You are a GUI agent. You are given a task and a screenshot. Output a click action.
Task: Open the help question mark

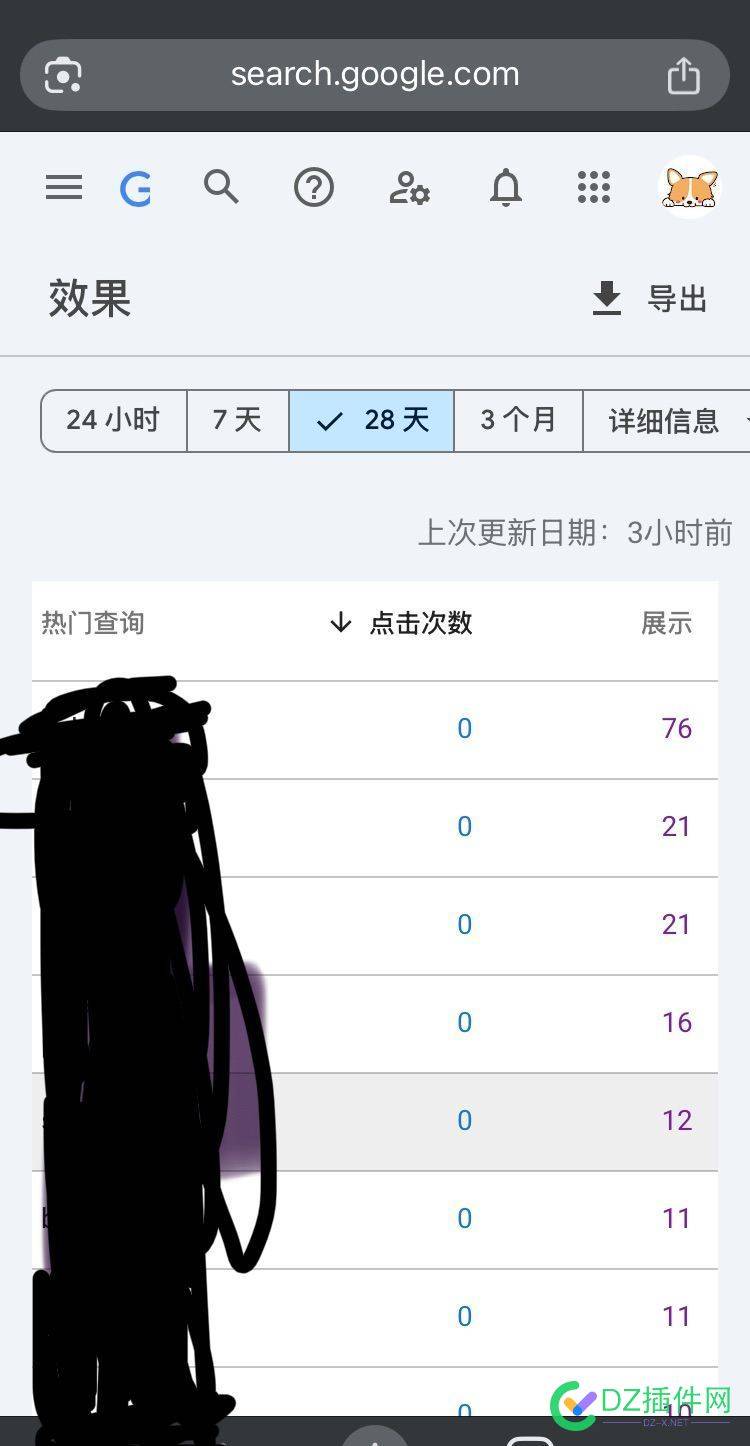tap(313, 187)
